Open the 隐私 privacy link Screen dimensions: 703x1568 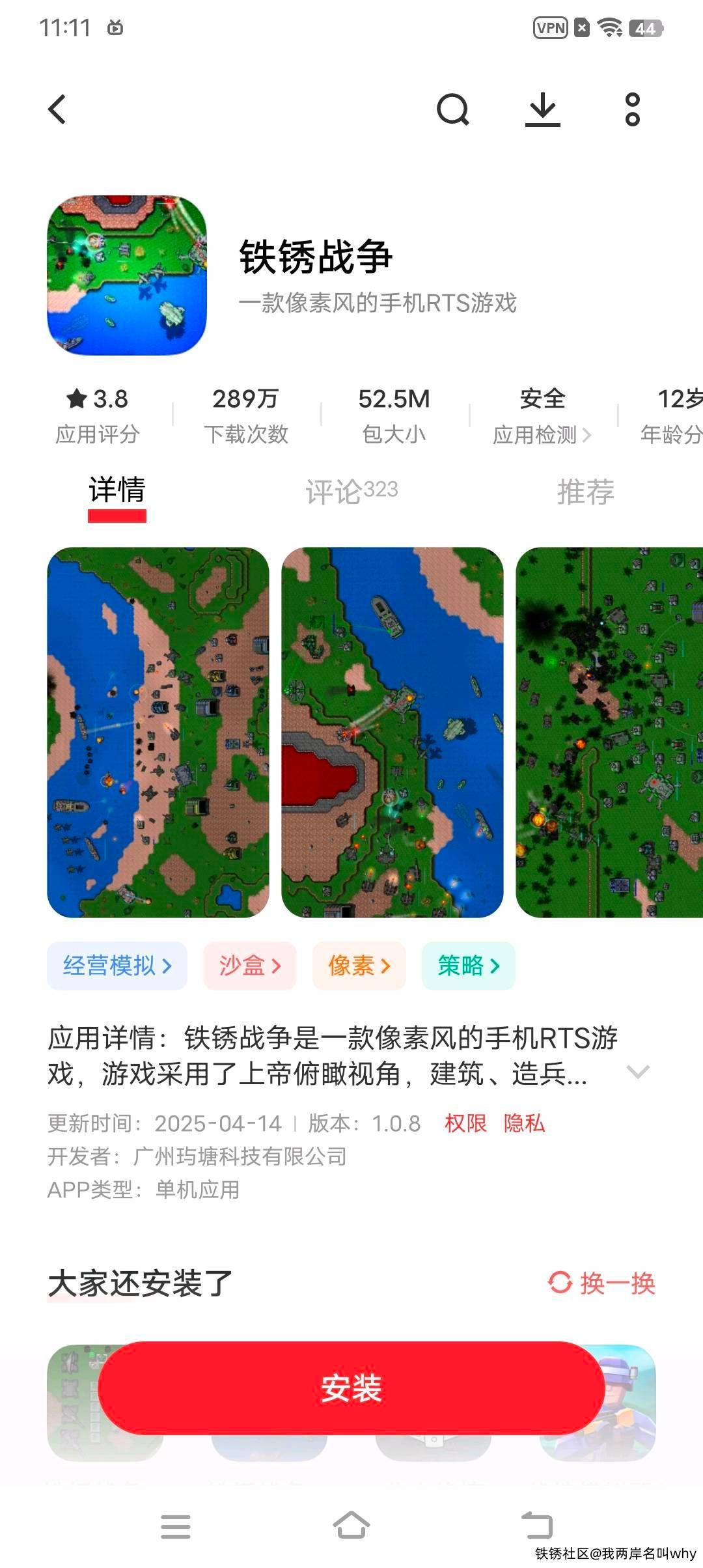tap(524, 1123)
